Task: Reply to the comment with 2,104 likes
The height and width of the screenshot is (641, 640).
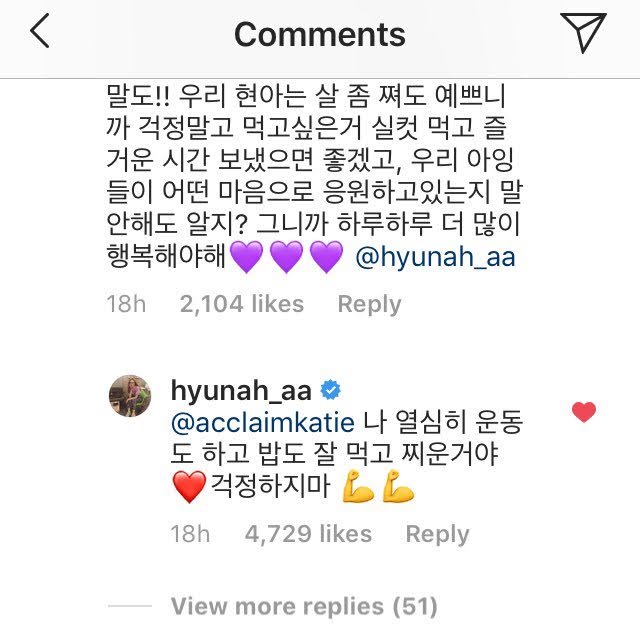Action: click(x=369, y=305)
